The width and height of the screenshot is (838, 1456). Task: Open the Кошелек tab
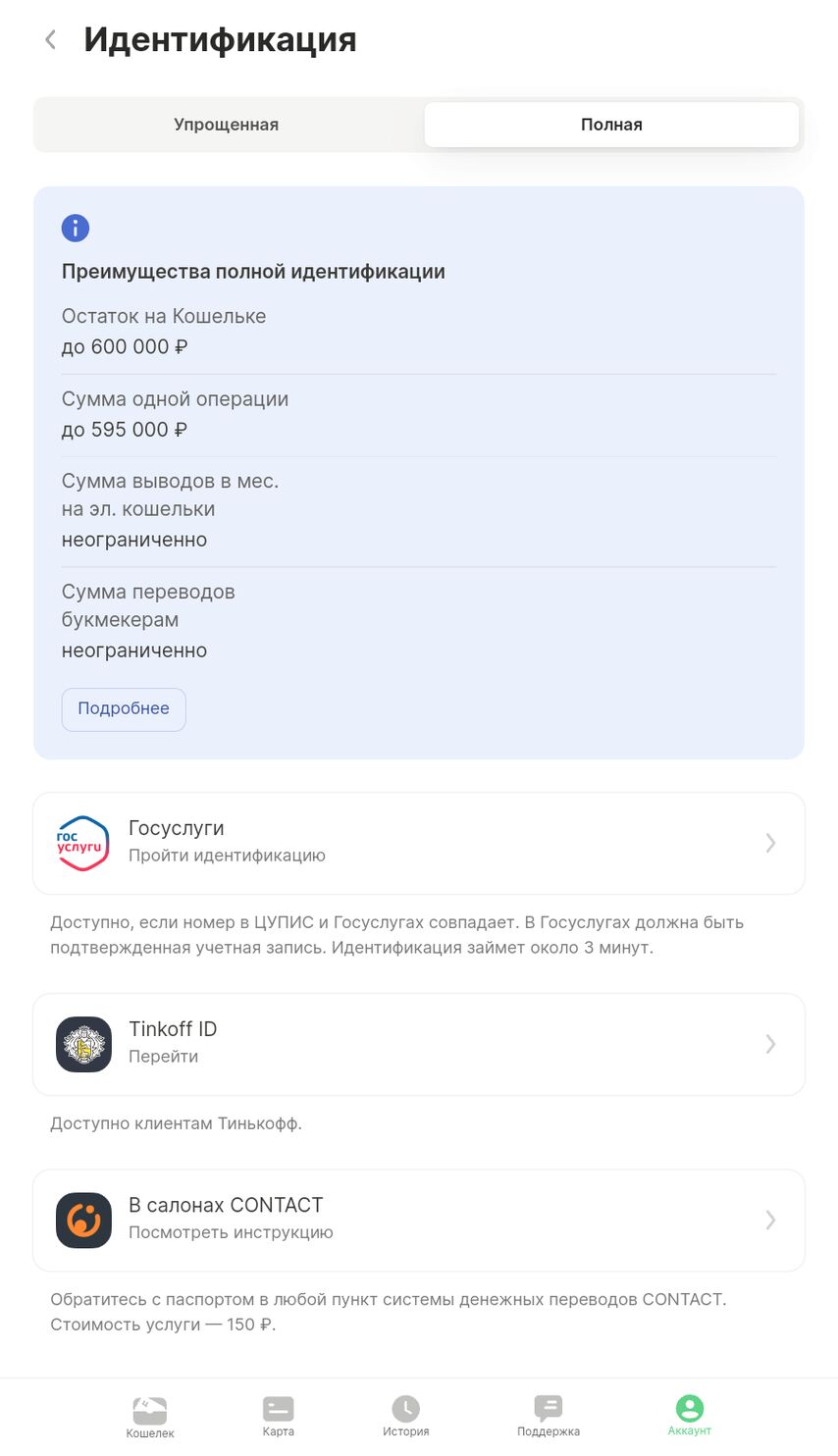(150, 1417)
